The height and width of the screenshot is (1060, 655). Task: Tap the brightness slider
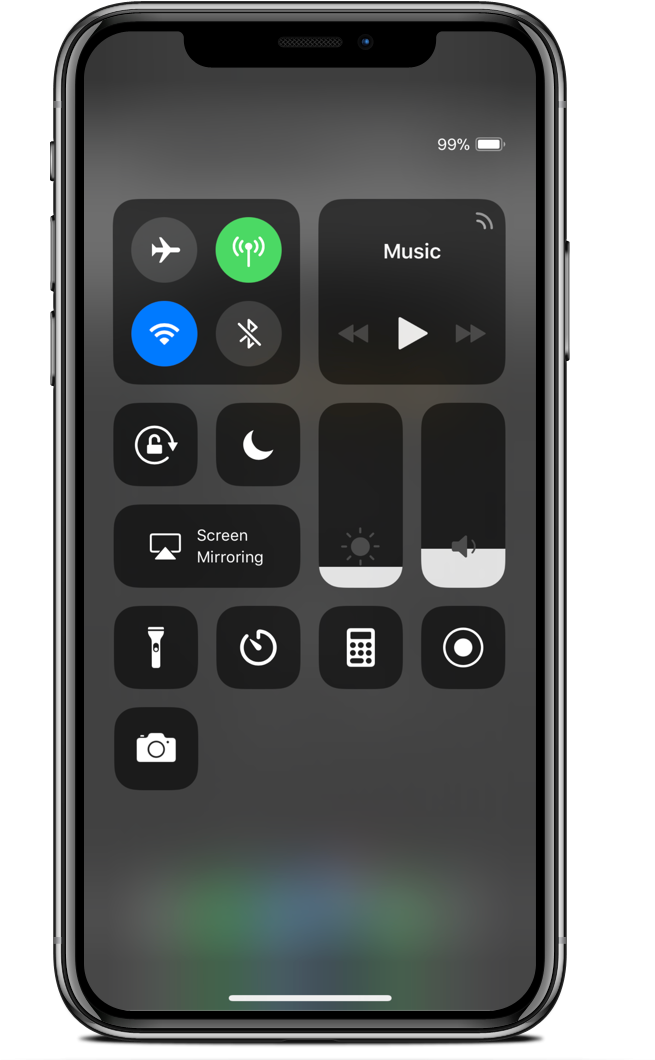point(360,495)
